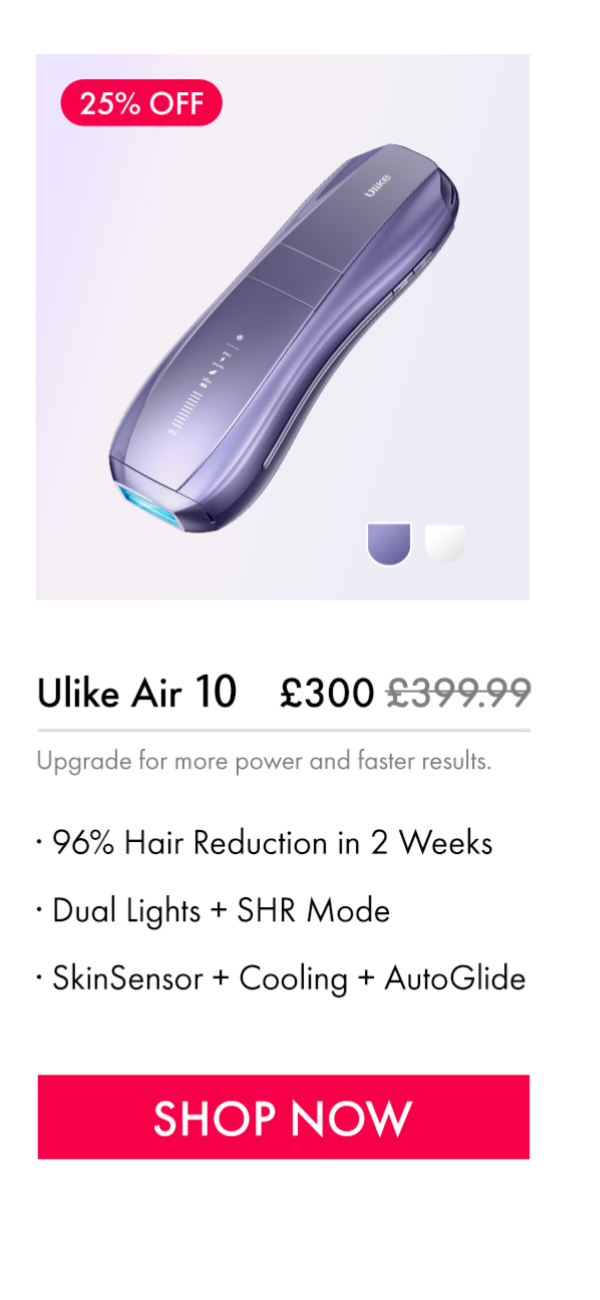Open the Ulike Air 10 product image
The image size is (600, 1300).
coord(283,330)
